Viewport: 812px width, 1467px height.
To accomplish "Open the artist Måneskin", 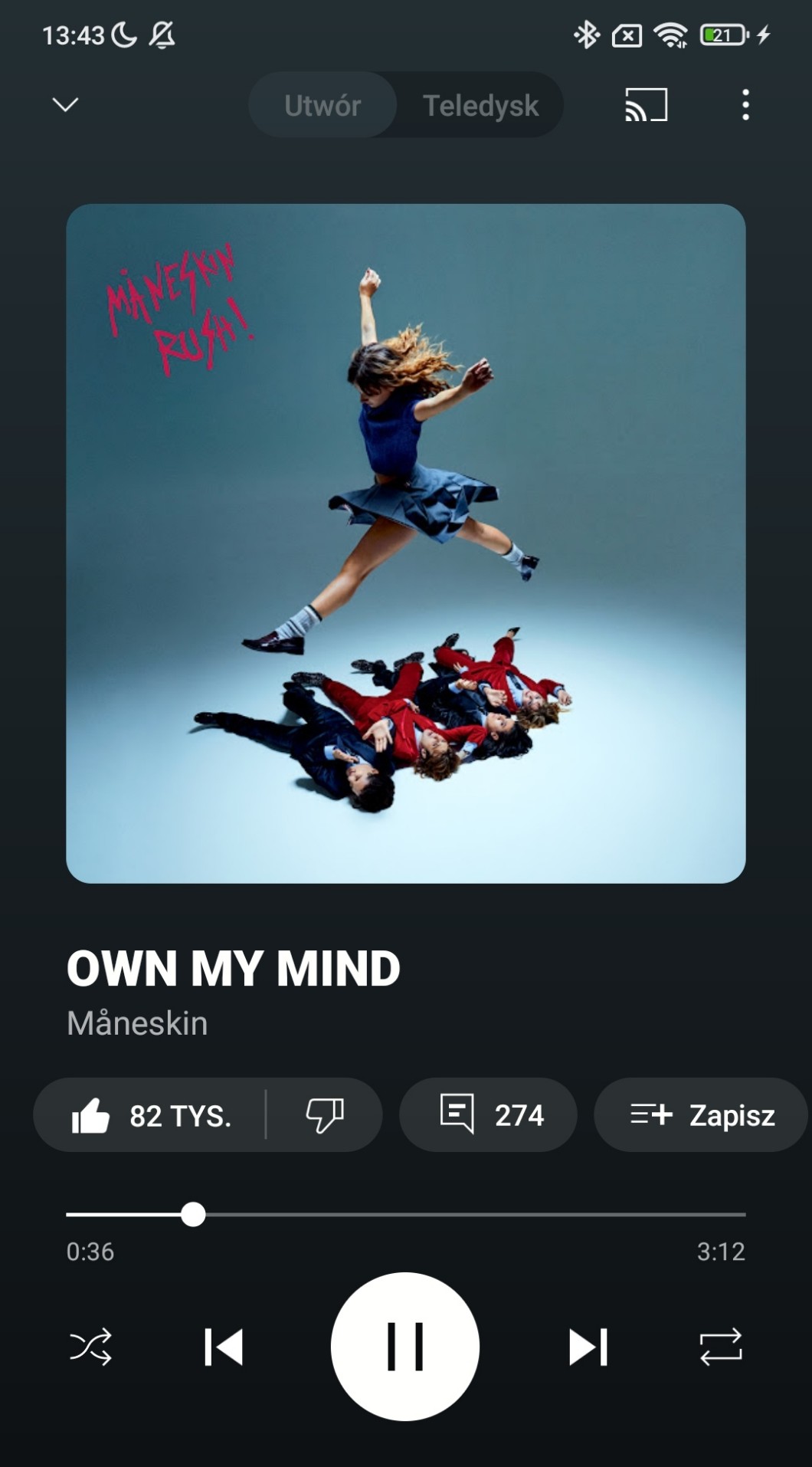I will pyautogui.click(x=137, y=1023).
